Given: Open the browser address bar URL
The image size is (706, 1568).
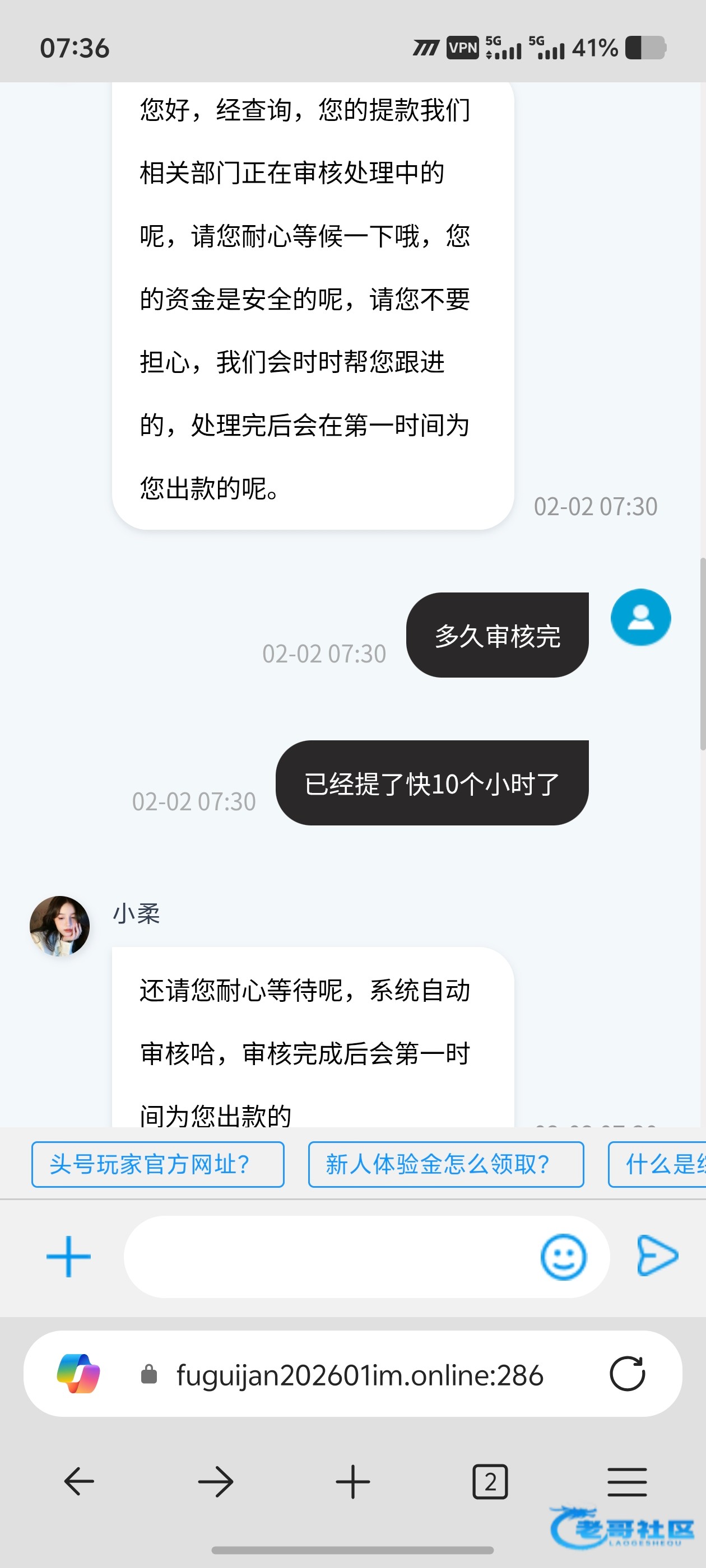Looking at the screenshot, I should click(359, 1375).
